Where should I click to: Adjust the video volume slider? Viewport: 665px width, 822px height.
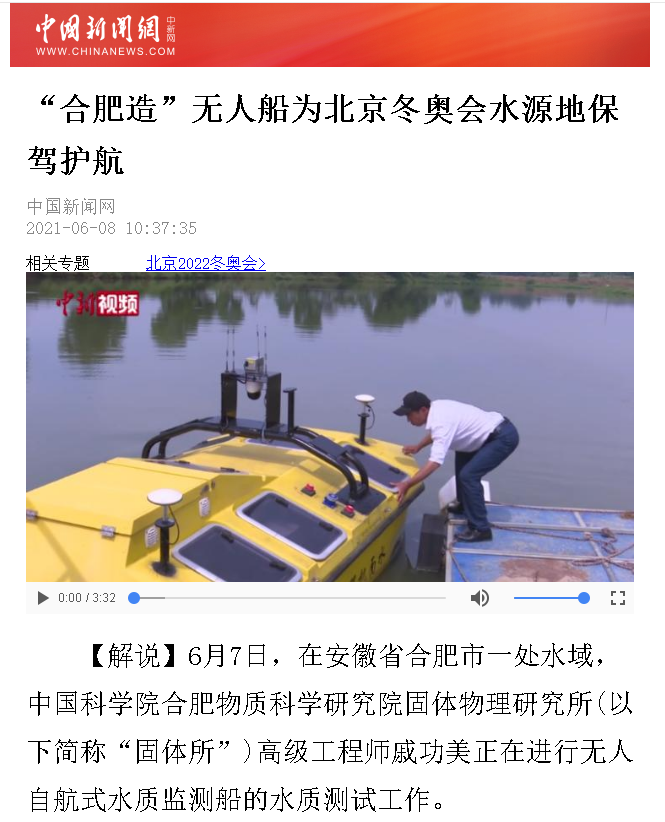[549, 598]
